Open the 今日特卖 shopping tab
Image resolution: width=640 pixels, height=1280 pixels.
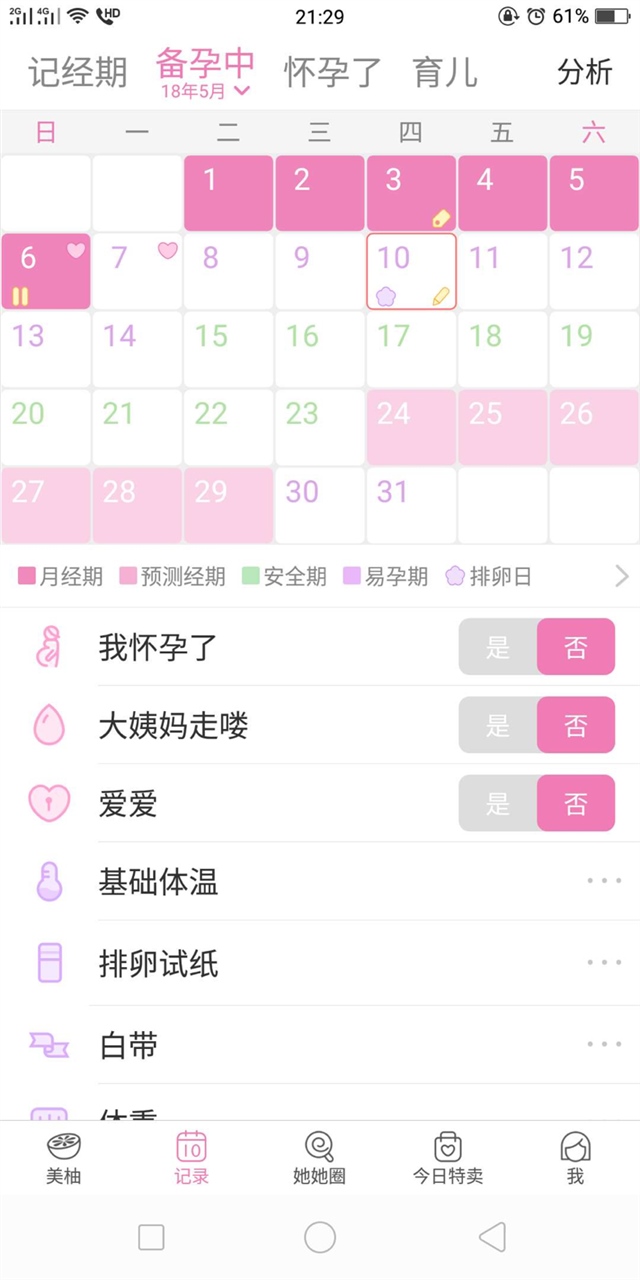[447, 1158]
